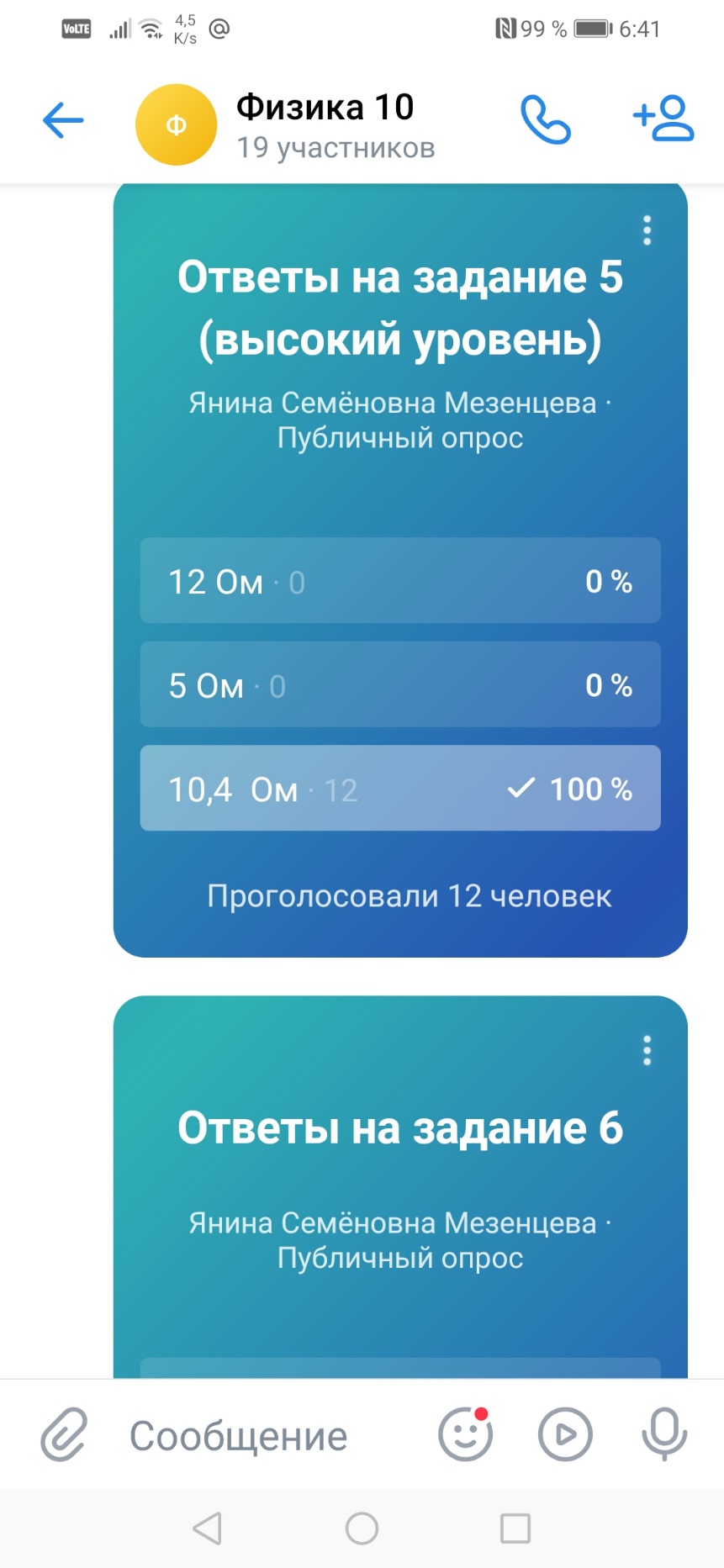Tap the 10,4 Ом poll option
This screenshot has width=724, height=1568.
pos(400,789)
